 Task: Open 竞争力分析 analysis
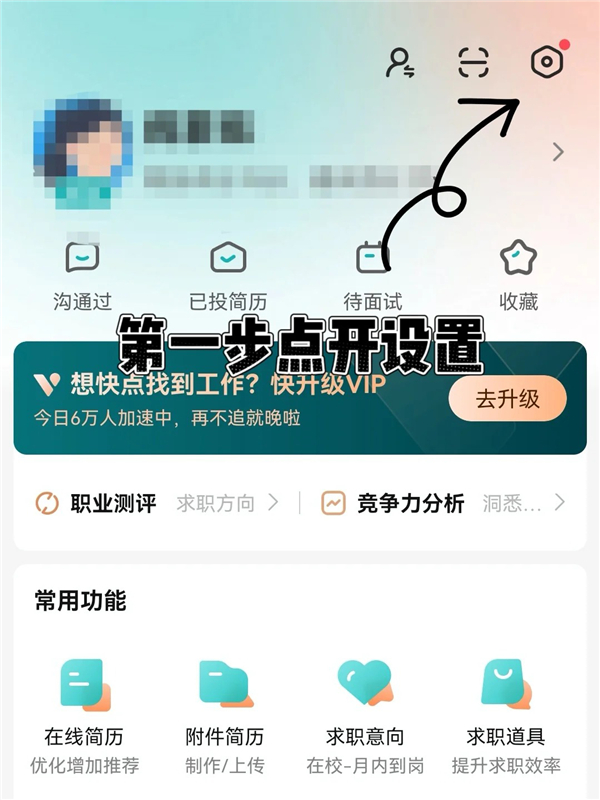443,504
